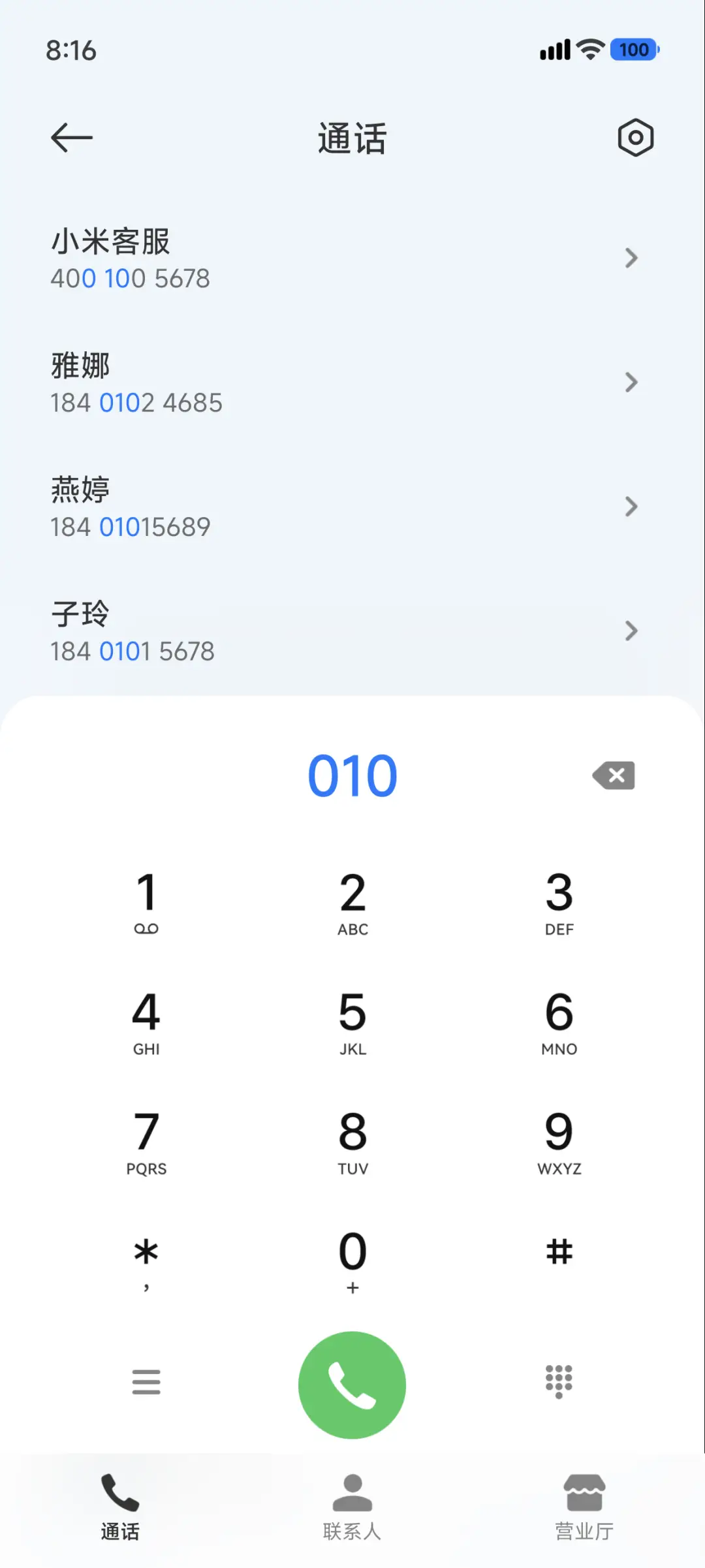The height and width of the screenshot is (1568, 705).
Task: Expand the 子玲 call record
Action: pyautogui.click(x=631, y=631)
